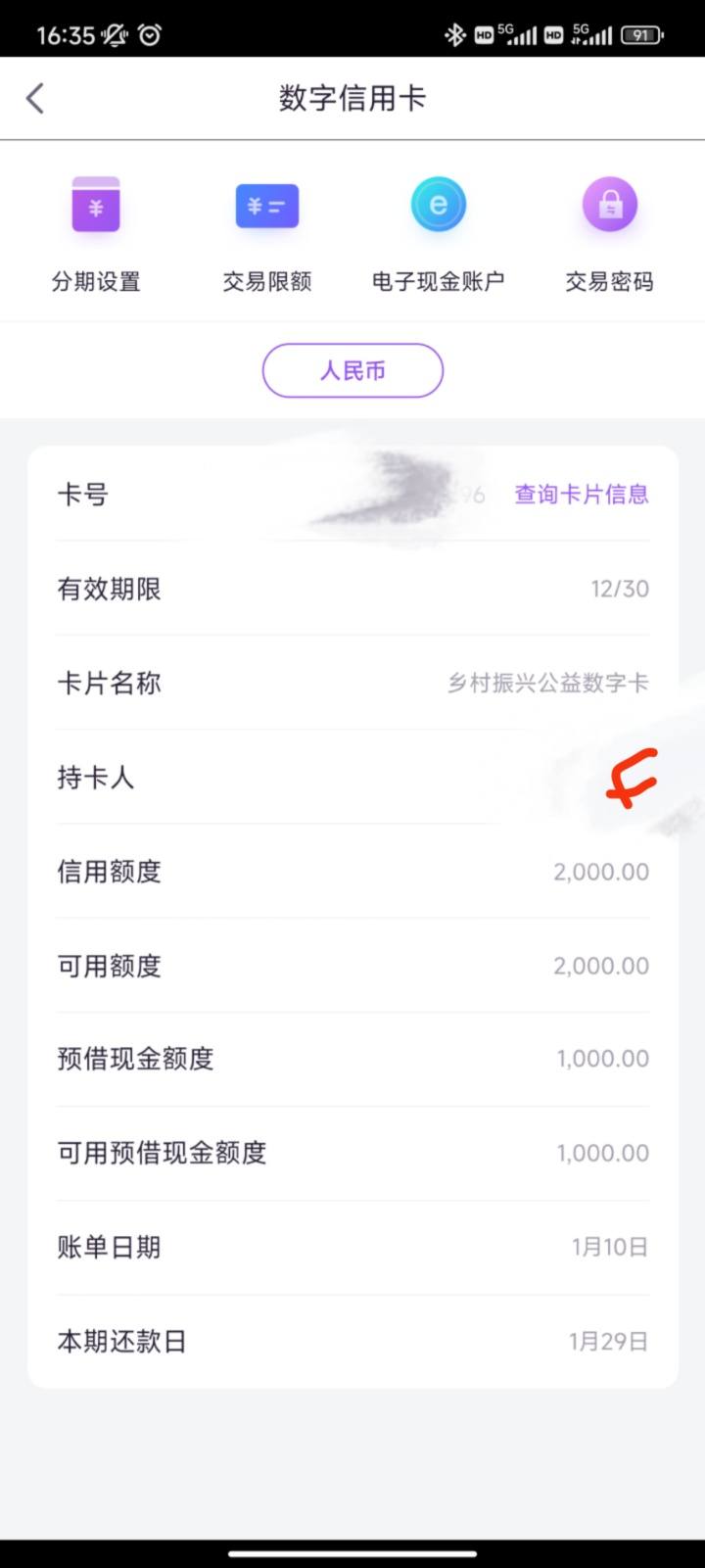Open 交易密码 transaction password
705x1568 pixels.
point(609,235)
